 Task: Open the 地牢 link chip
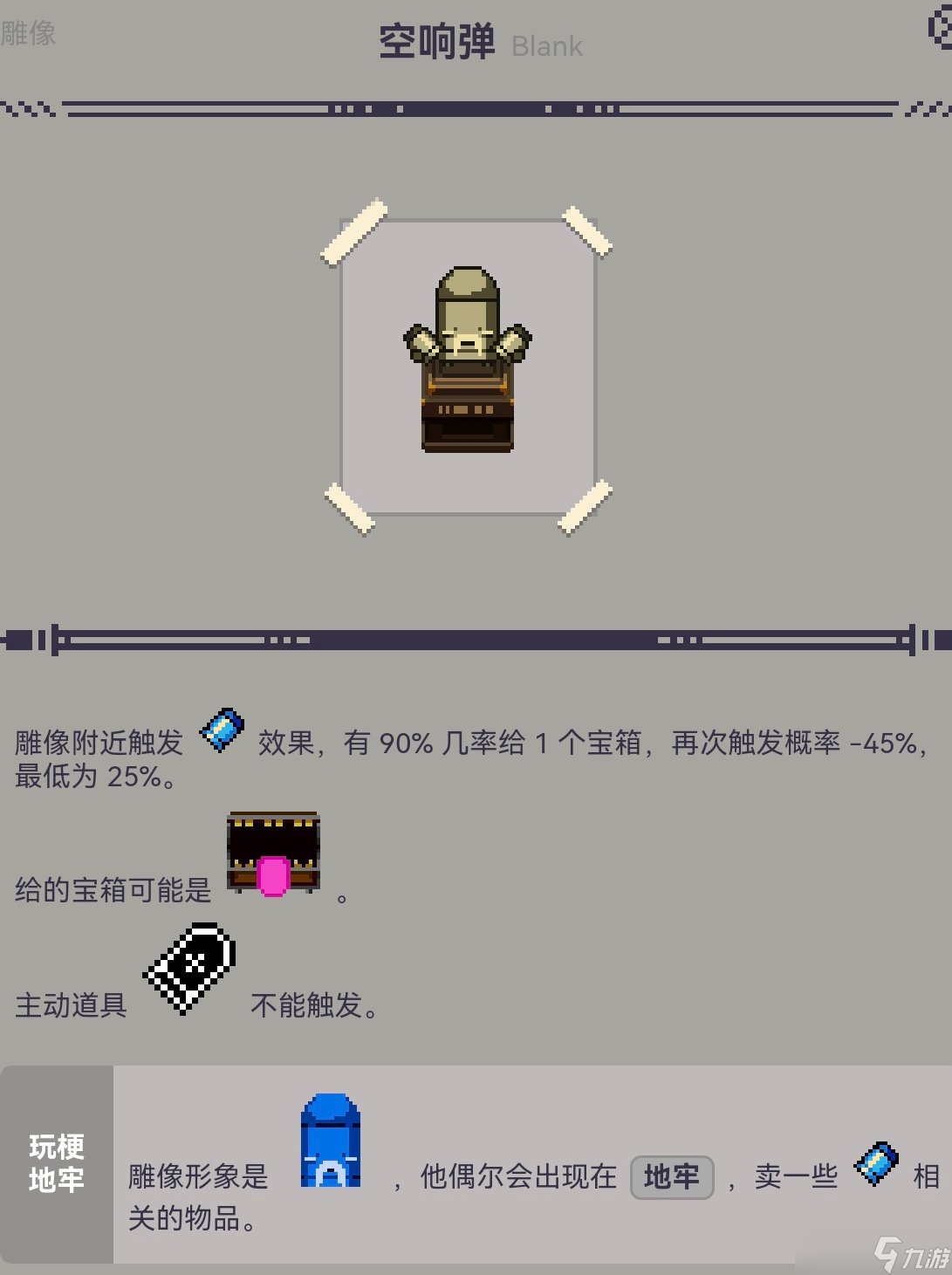(x=671, y=1177)
